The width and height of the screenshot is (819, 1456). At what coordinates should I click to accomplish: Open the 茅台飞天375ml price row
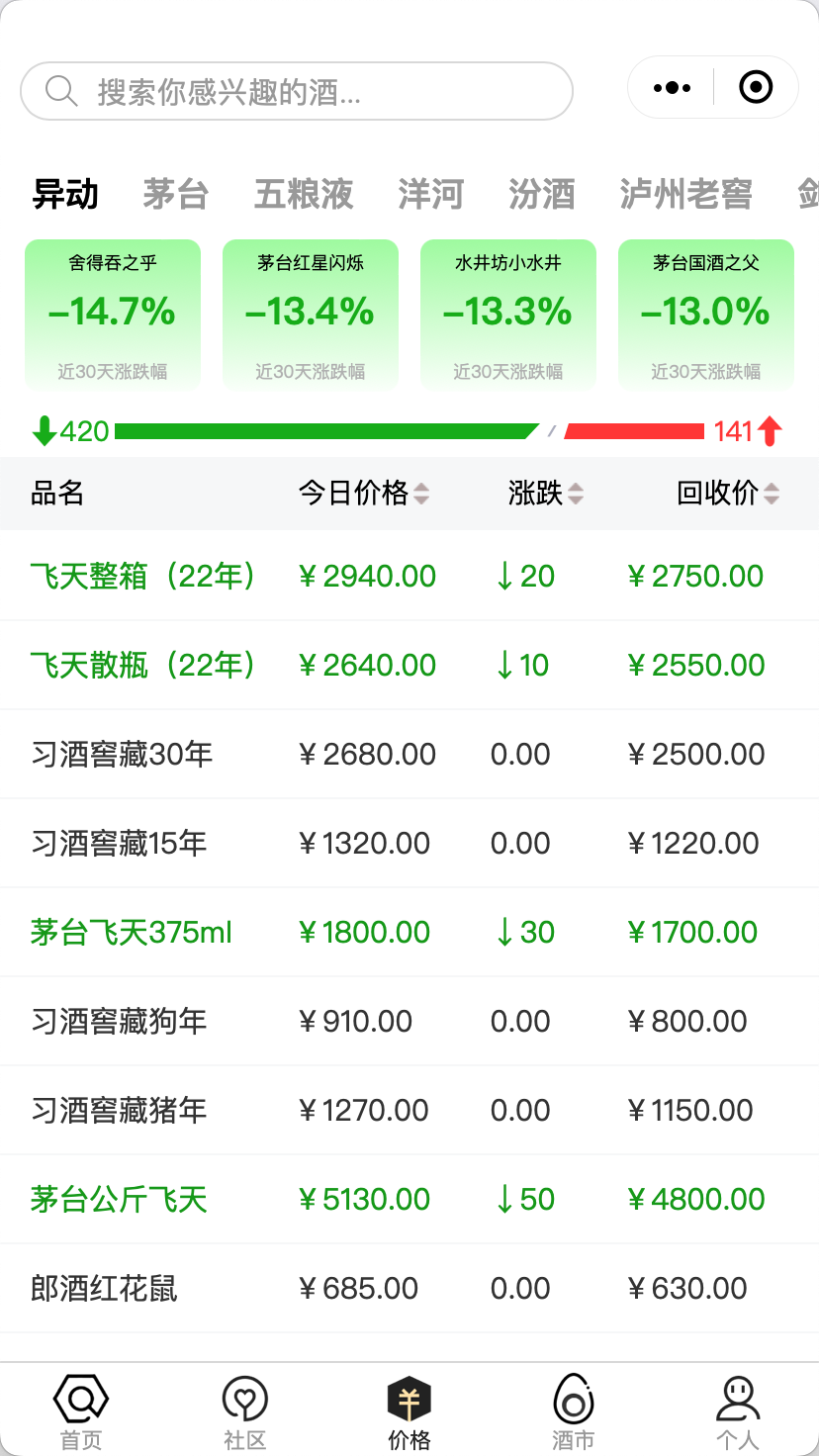409,932
